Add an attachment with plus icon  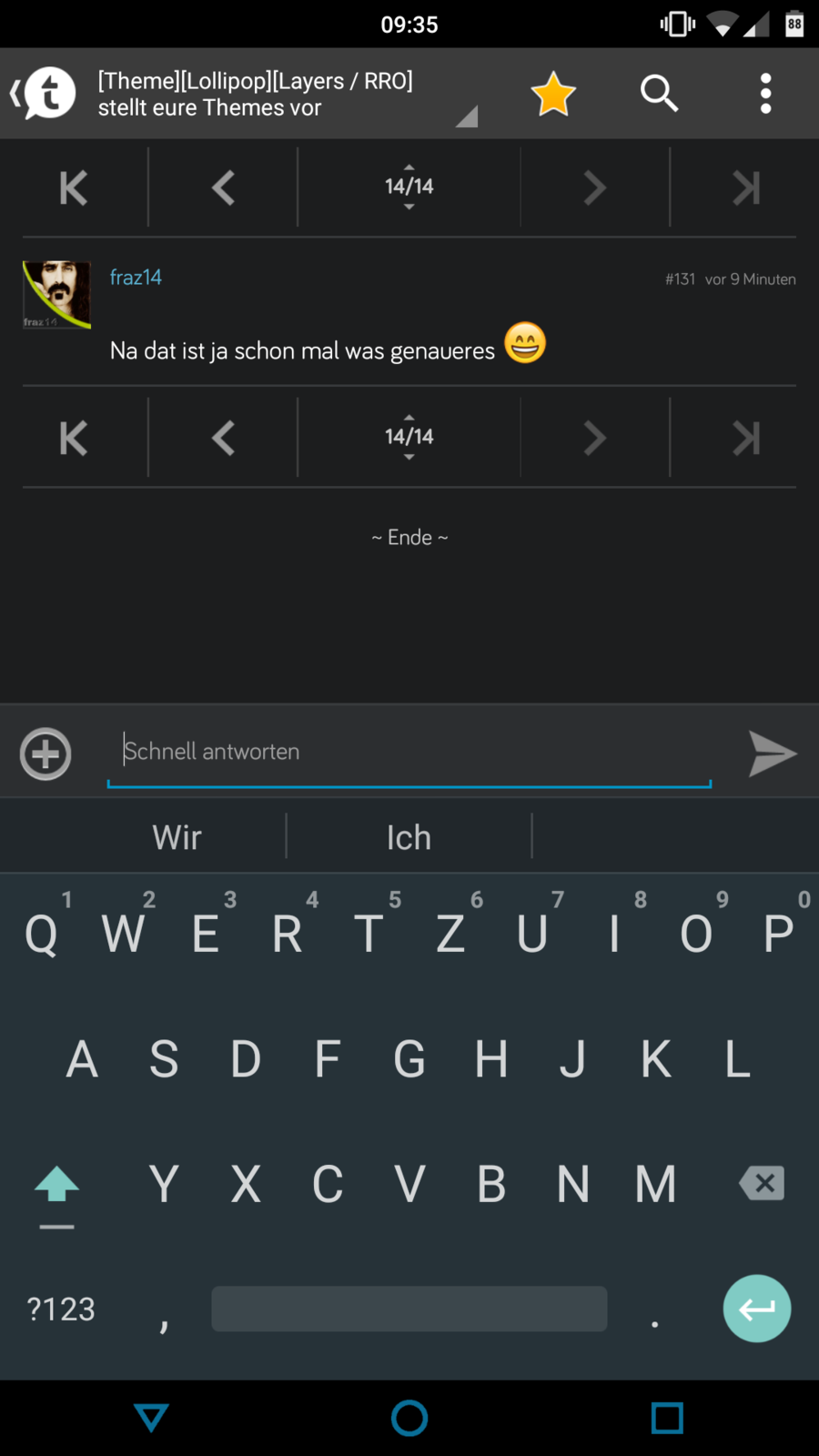pyautogui.click(x=45, y=753)
